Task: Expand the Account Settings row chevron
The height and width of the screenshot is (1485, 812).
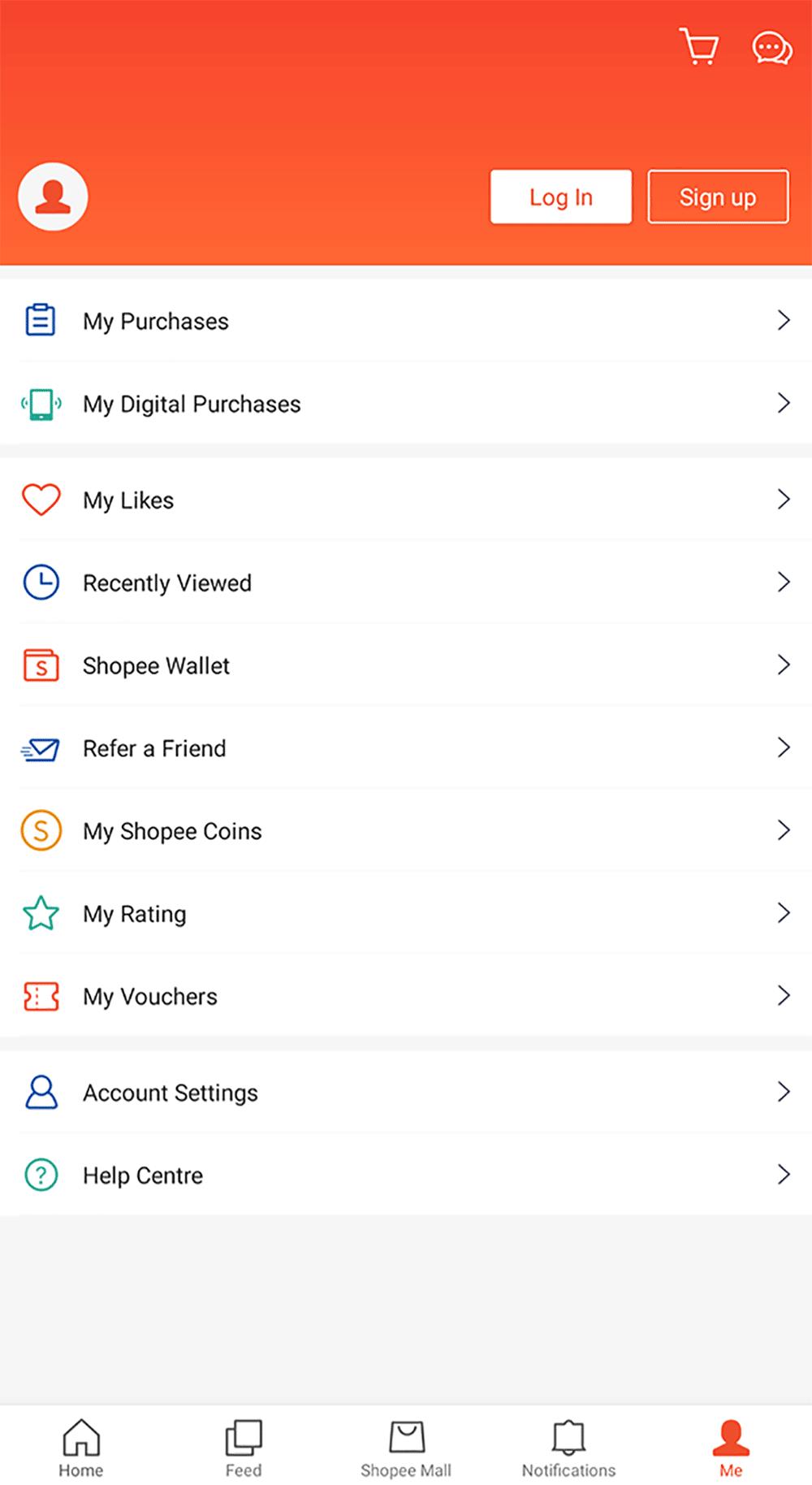Action: coord(783,1092)
